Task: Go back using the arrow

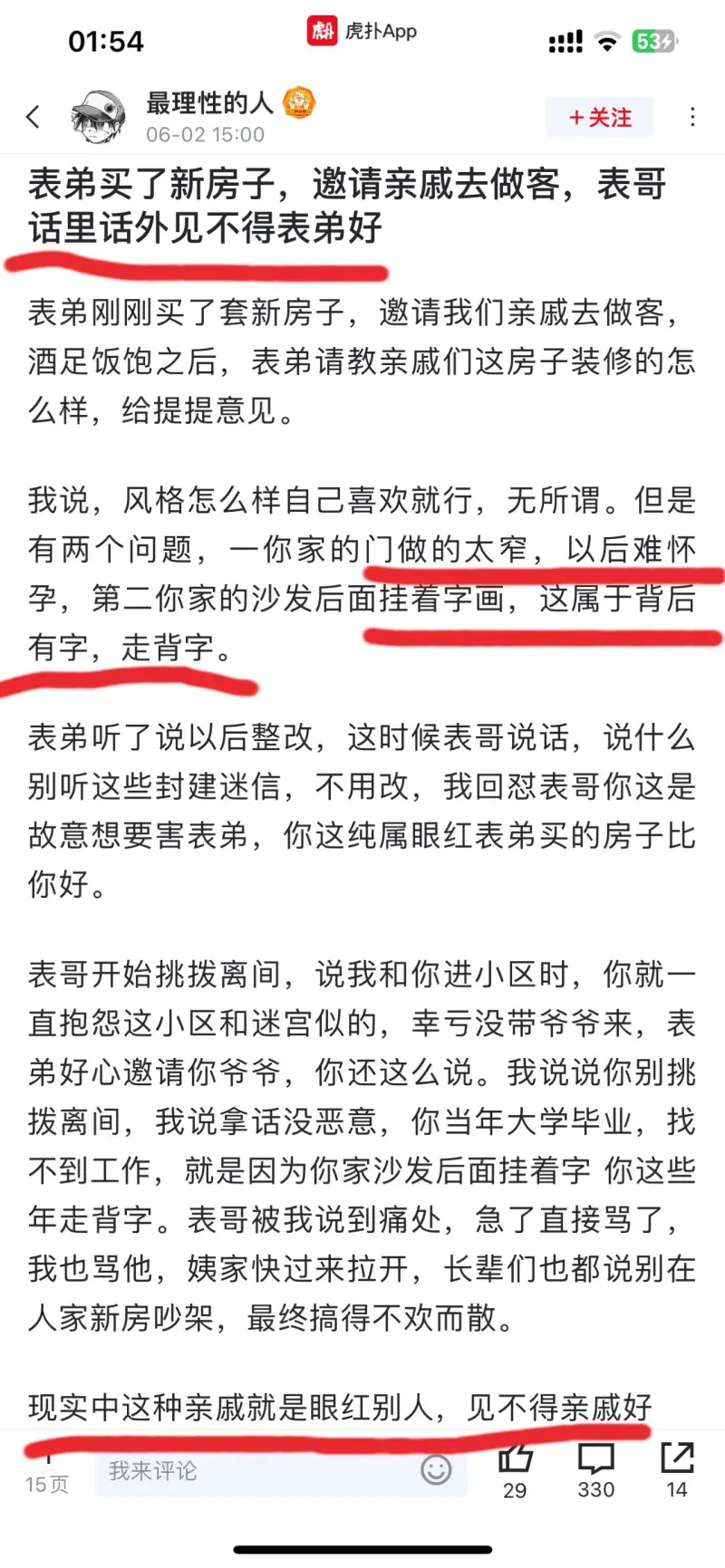Action: [34, 117]
